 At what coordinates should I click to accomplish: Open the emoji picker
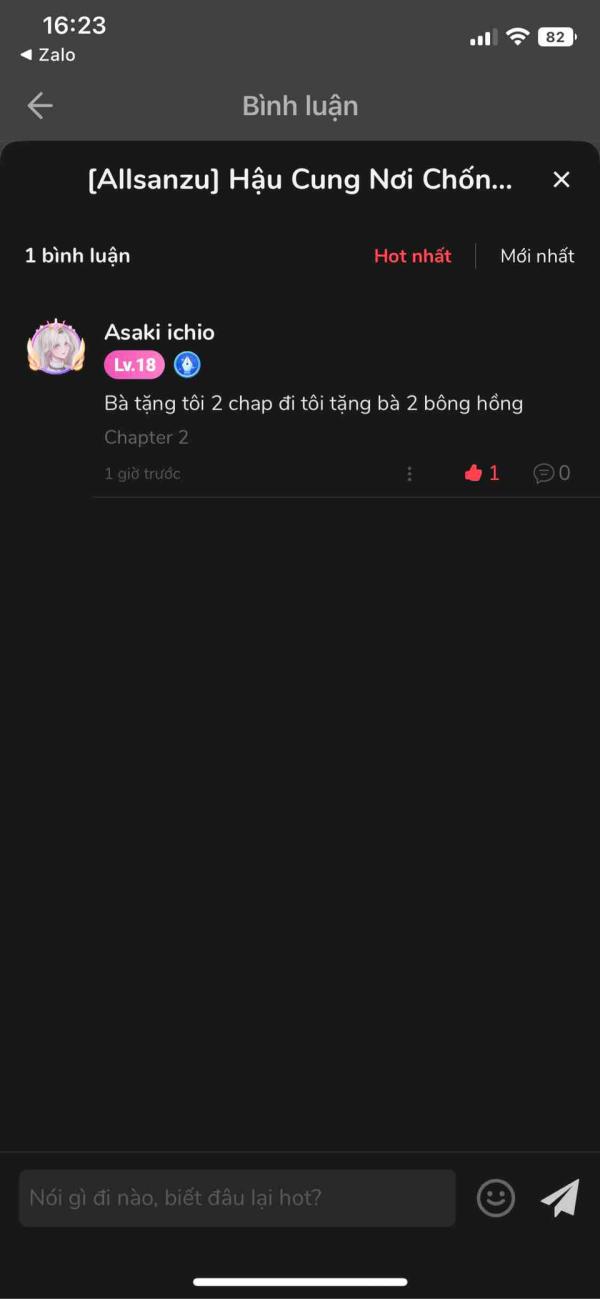(x=495, y=1198)
